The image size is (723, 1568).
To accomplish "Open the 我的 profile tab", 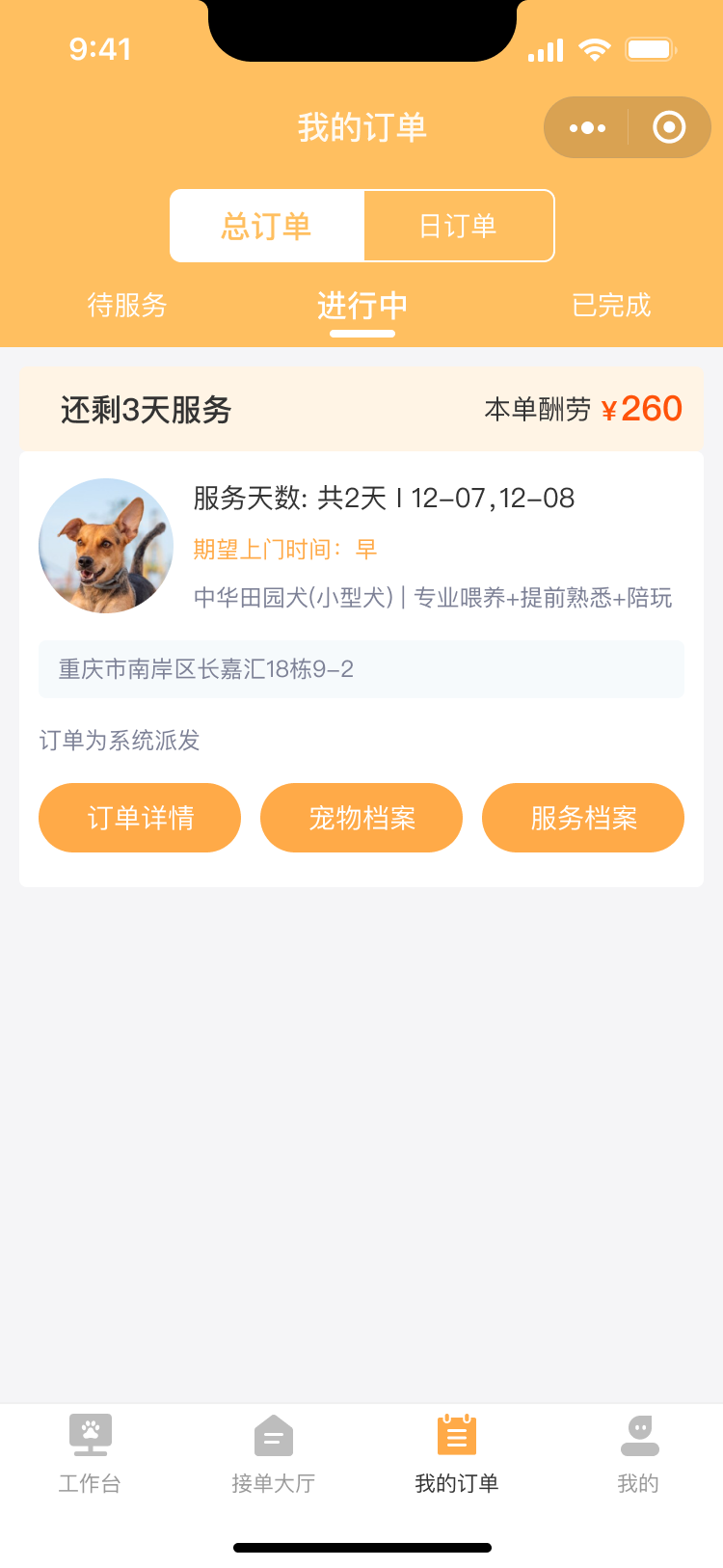I will pos(638,1454).
